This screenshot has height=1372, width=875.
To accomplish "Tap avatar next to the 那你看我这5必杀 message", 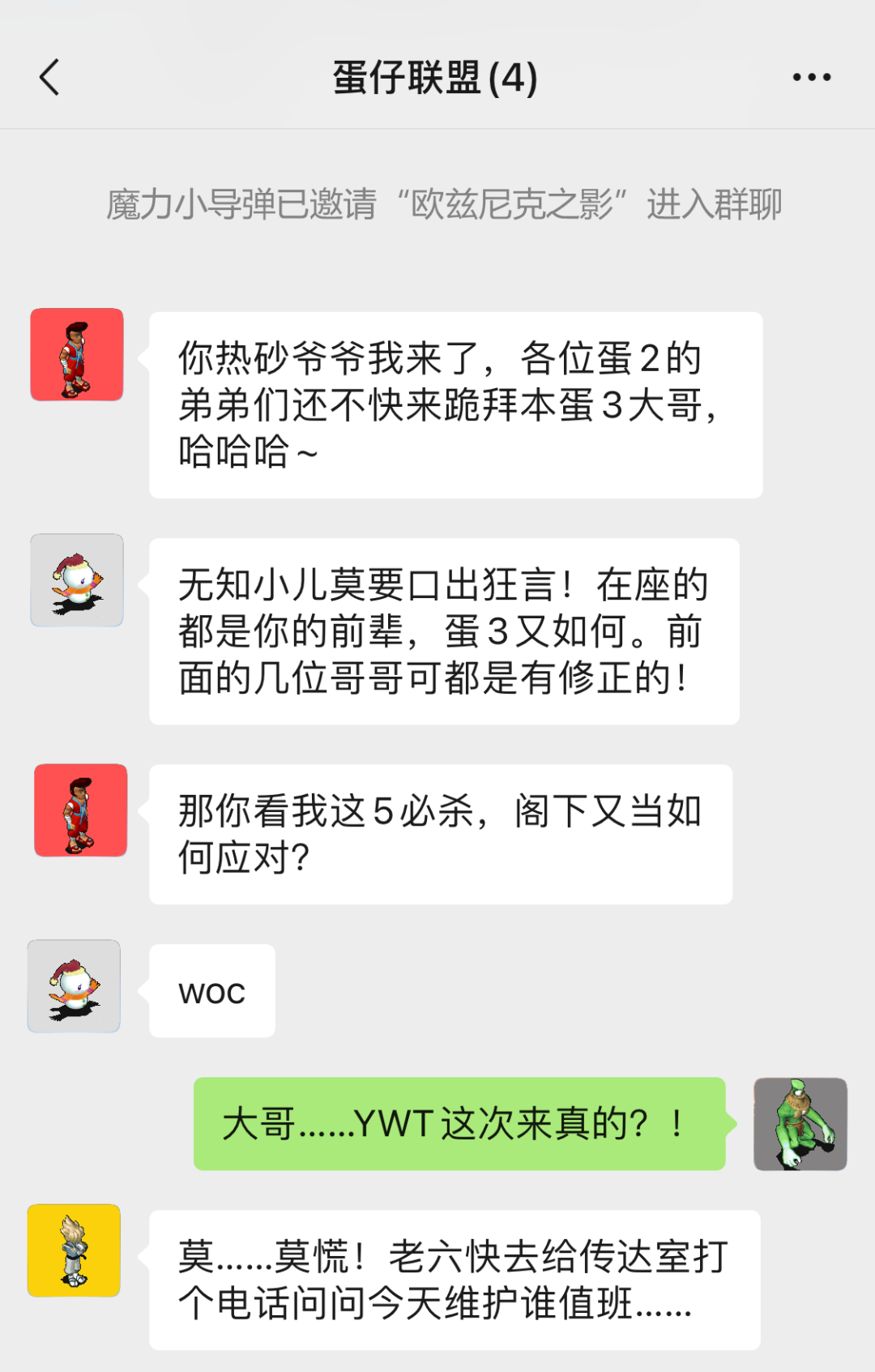I will click(x=80, y=810).
